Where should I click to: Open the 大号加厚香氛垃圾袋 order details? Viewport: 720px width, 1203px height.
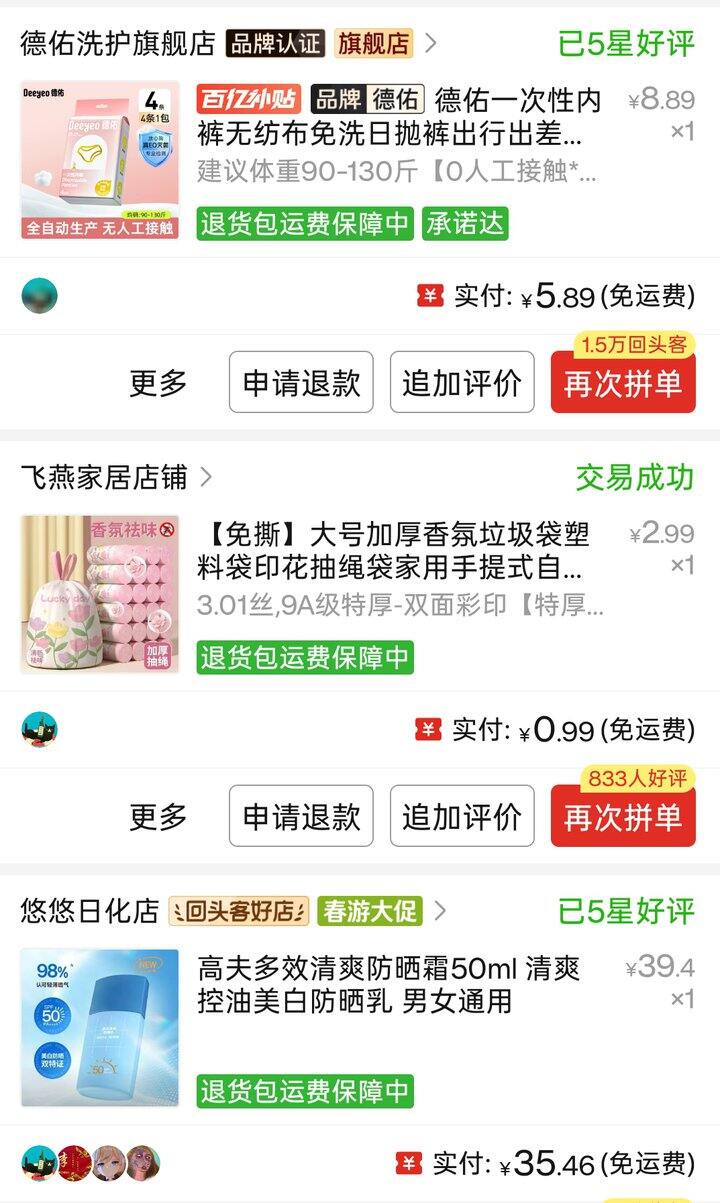398,550
